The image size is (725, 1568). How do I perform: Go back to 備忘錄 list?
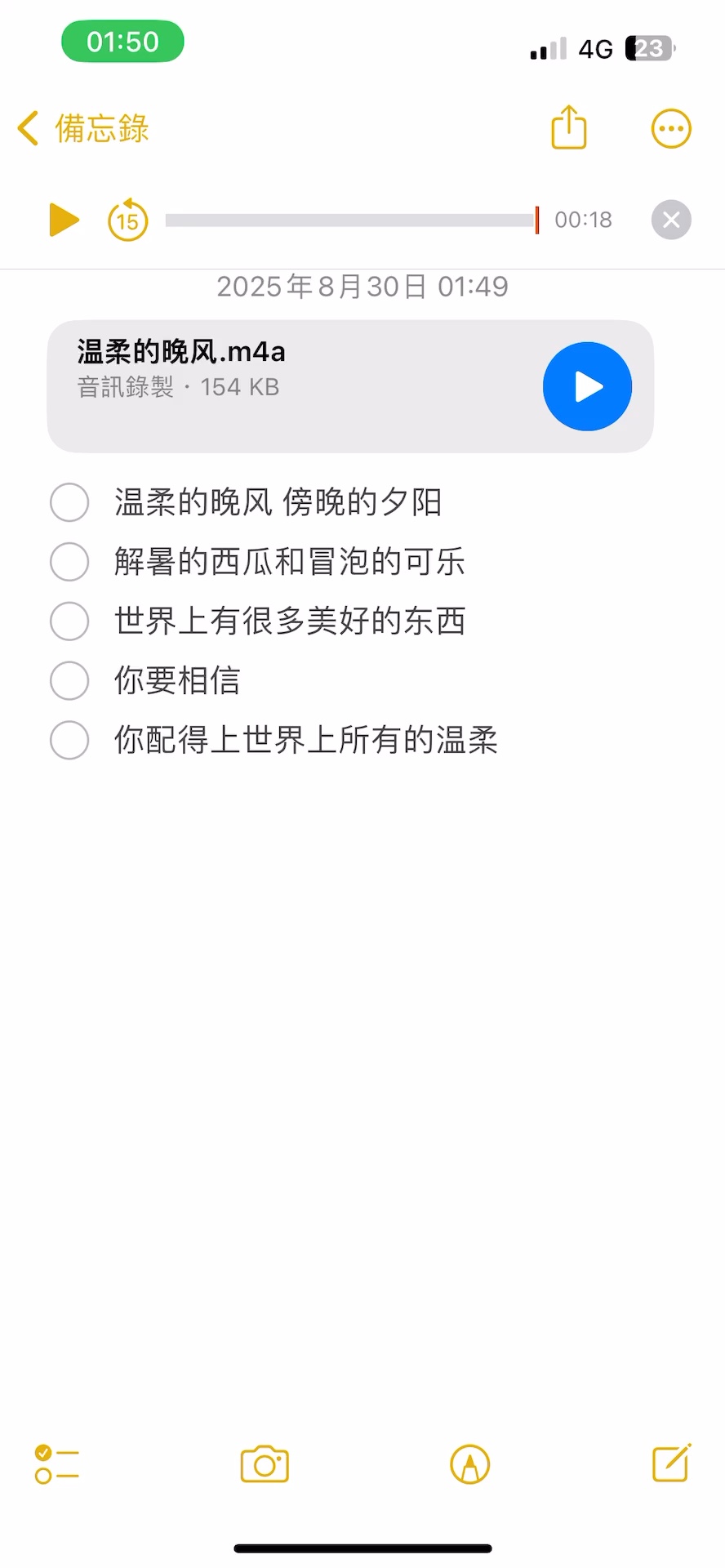[x=82, y=129]
